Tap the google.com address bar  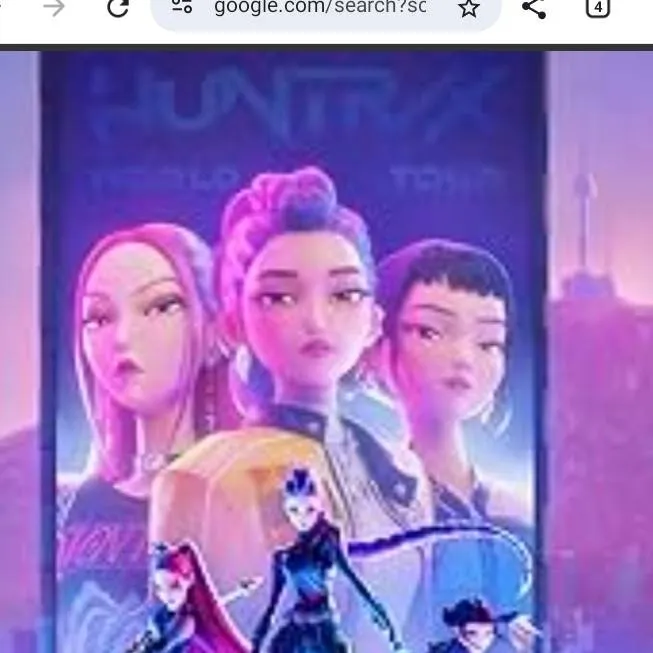[x=318, y=8]
